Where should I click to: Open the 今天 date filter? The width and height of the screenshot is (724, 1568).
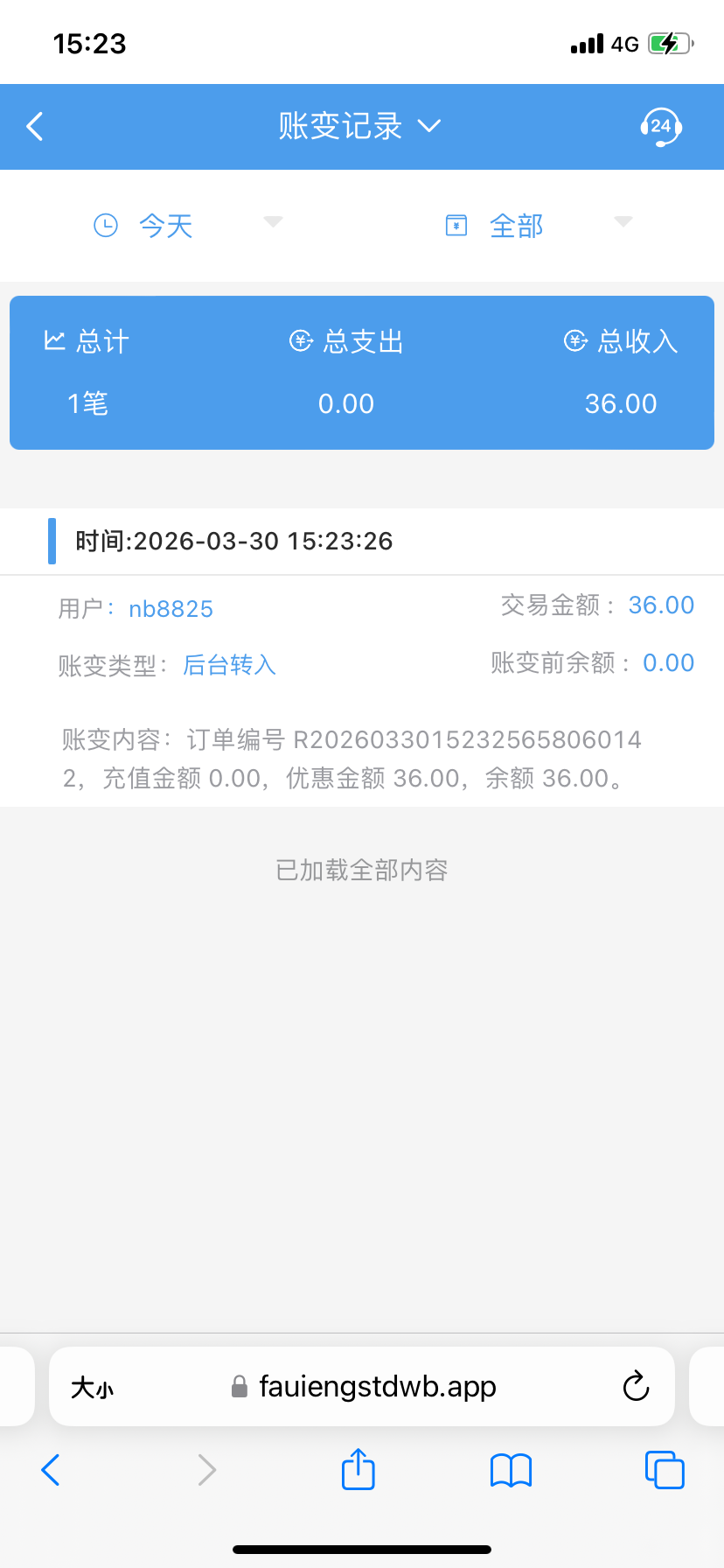[187, 226]
